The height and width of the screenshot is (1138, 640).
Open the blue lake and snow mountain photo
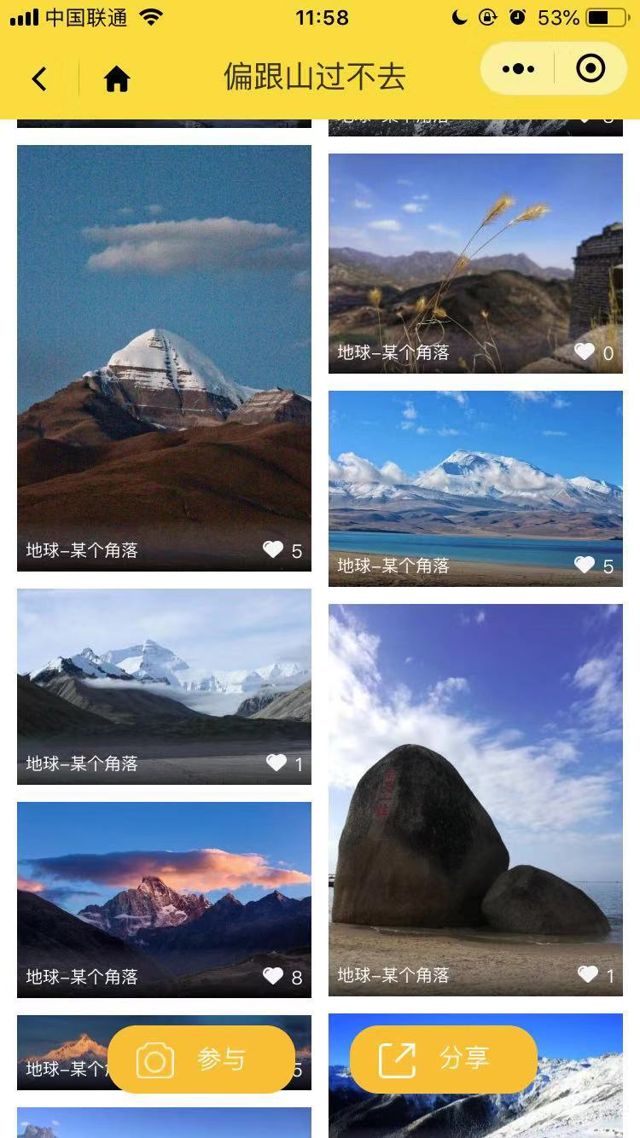(475, 488)
